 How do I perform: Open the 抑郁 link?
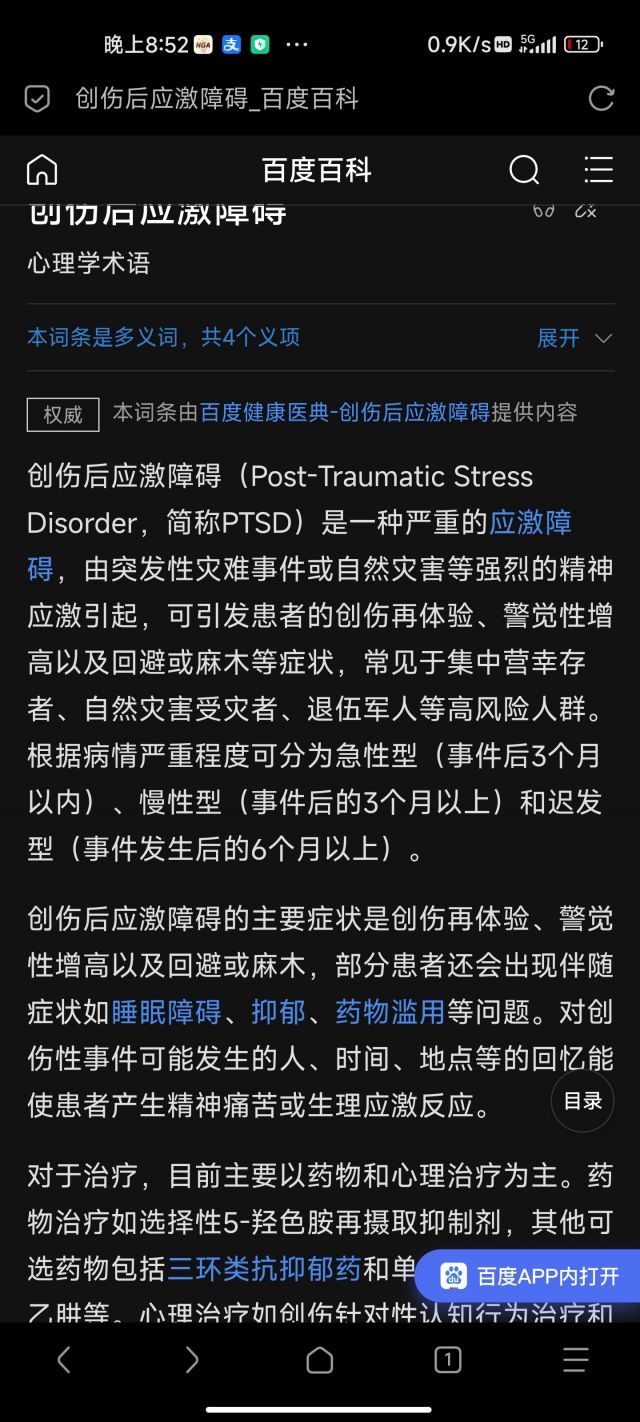[x=278, y=1013]
